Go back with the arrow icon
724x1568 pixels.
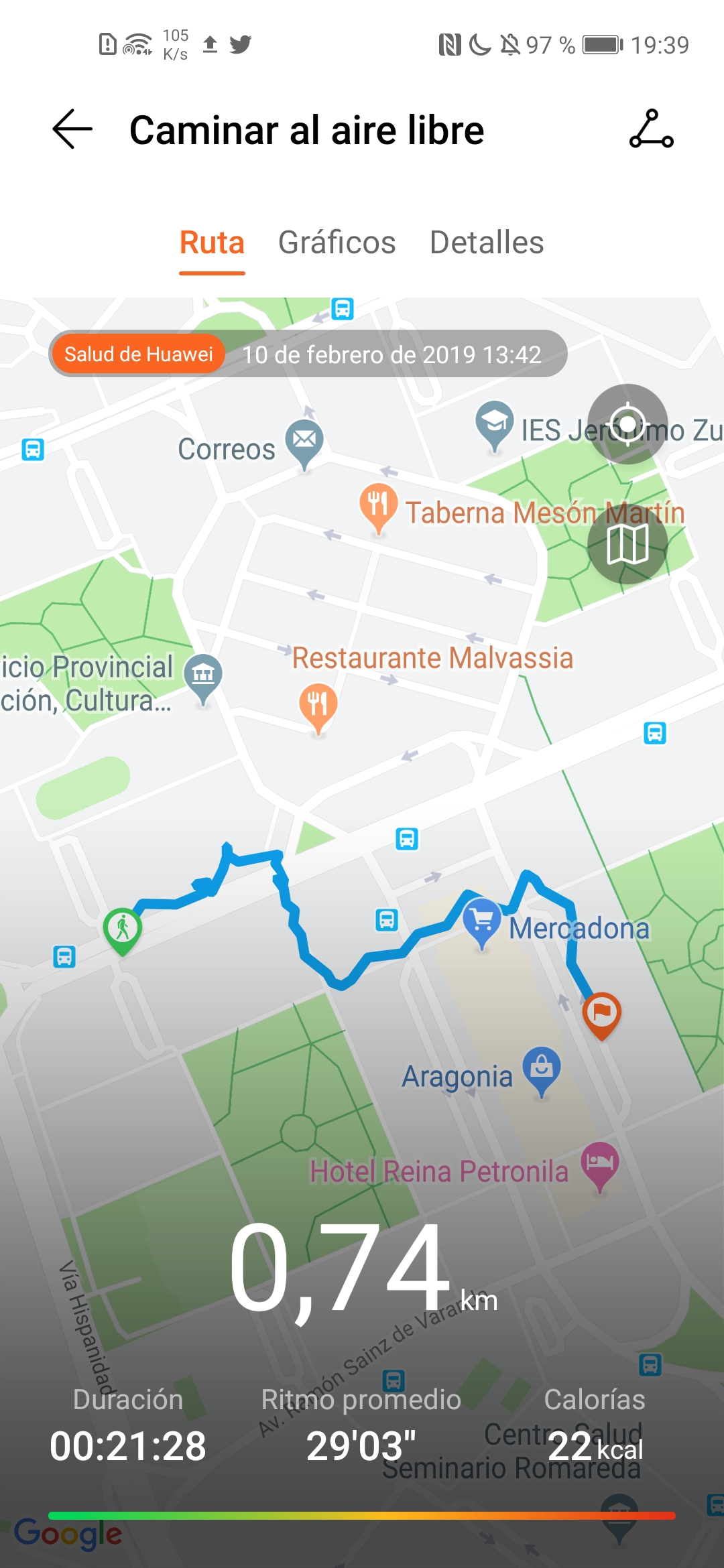pos(72,129)
